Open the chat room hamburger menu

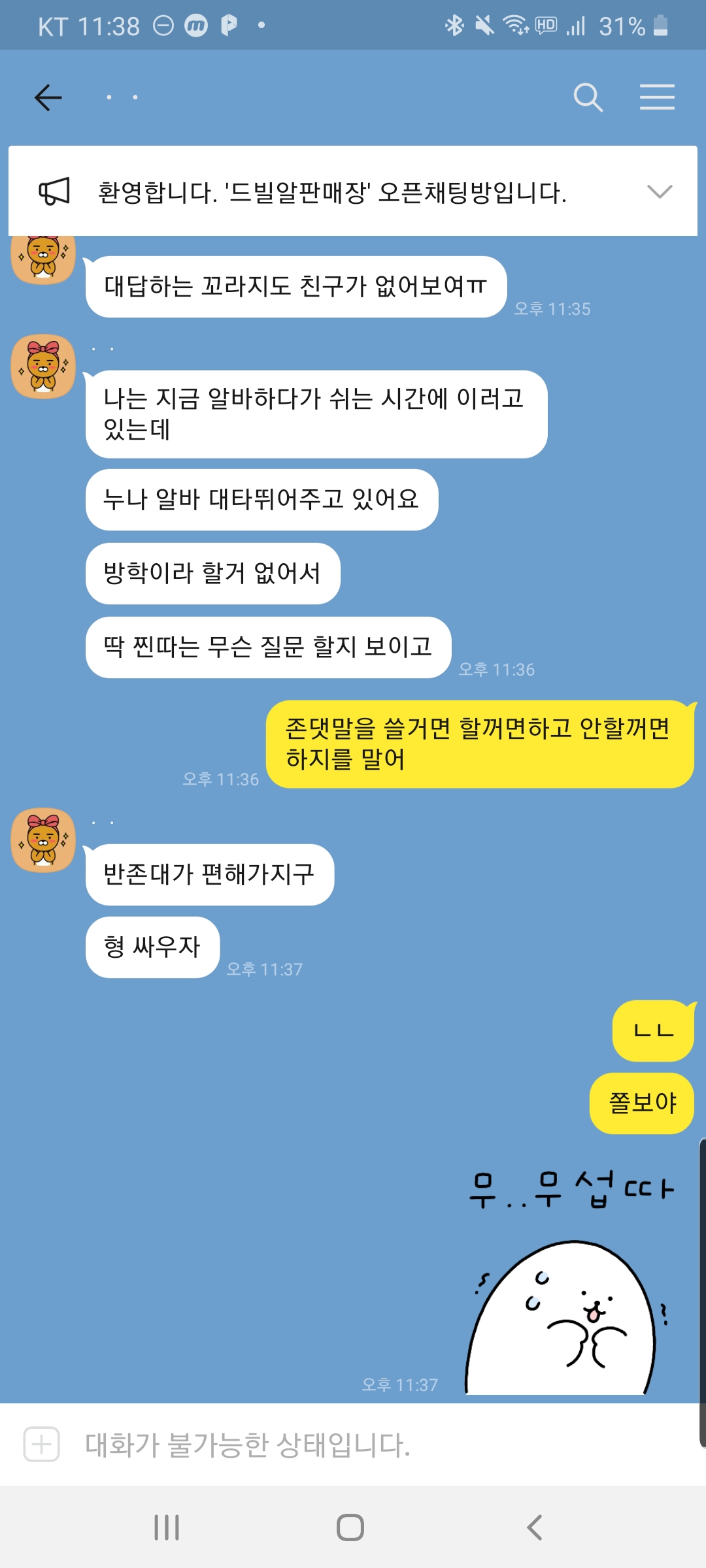pos(657,98)
